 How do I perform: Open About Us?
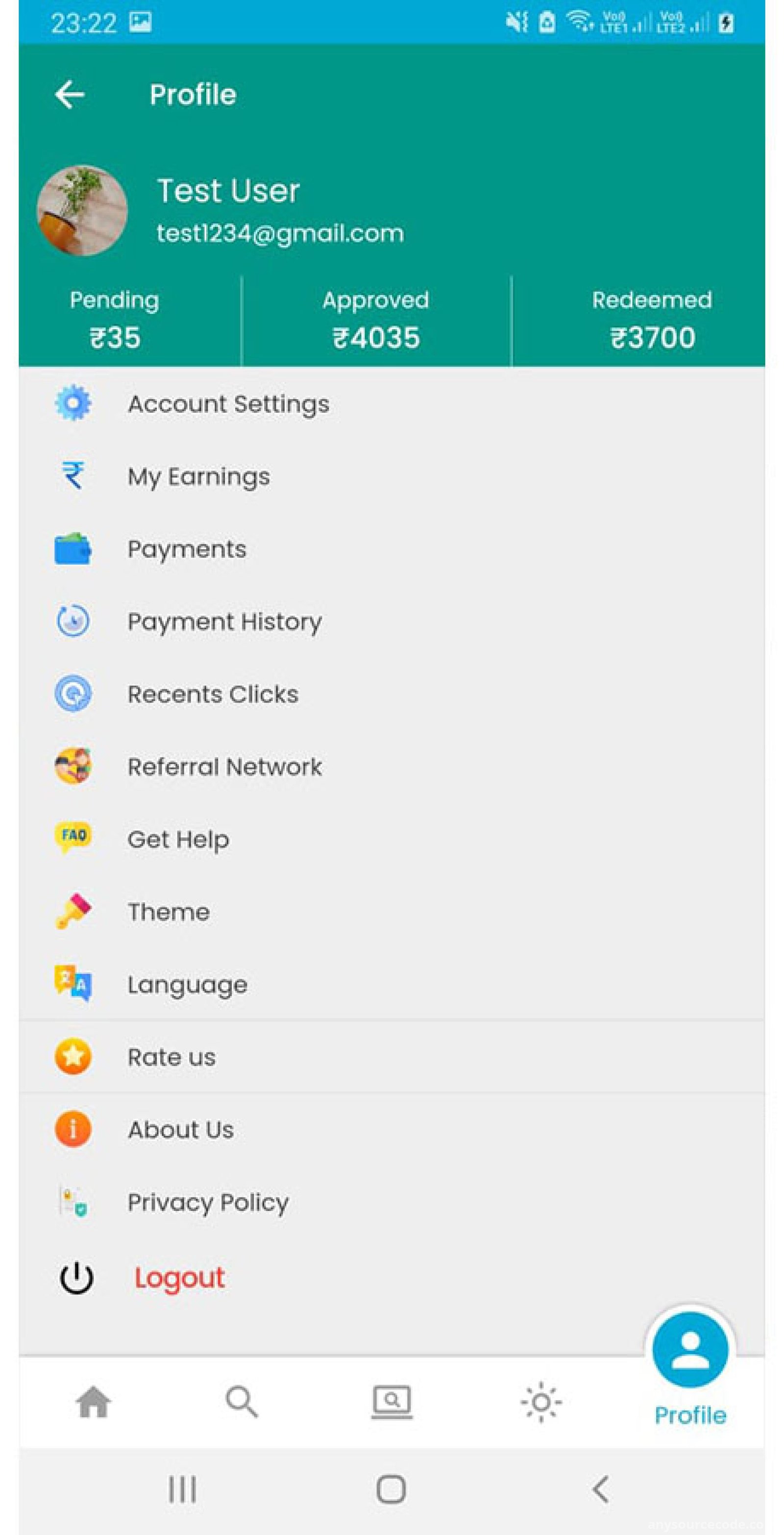(392, 1130)
